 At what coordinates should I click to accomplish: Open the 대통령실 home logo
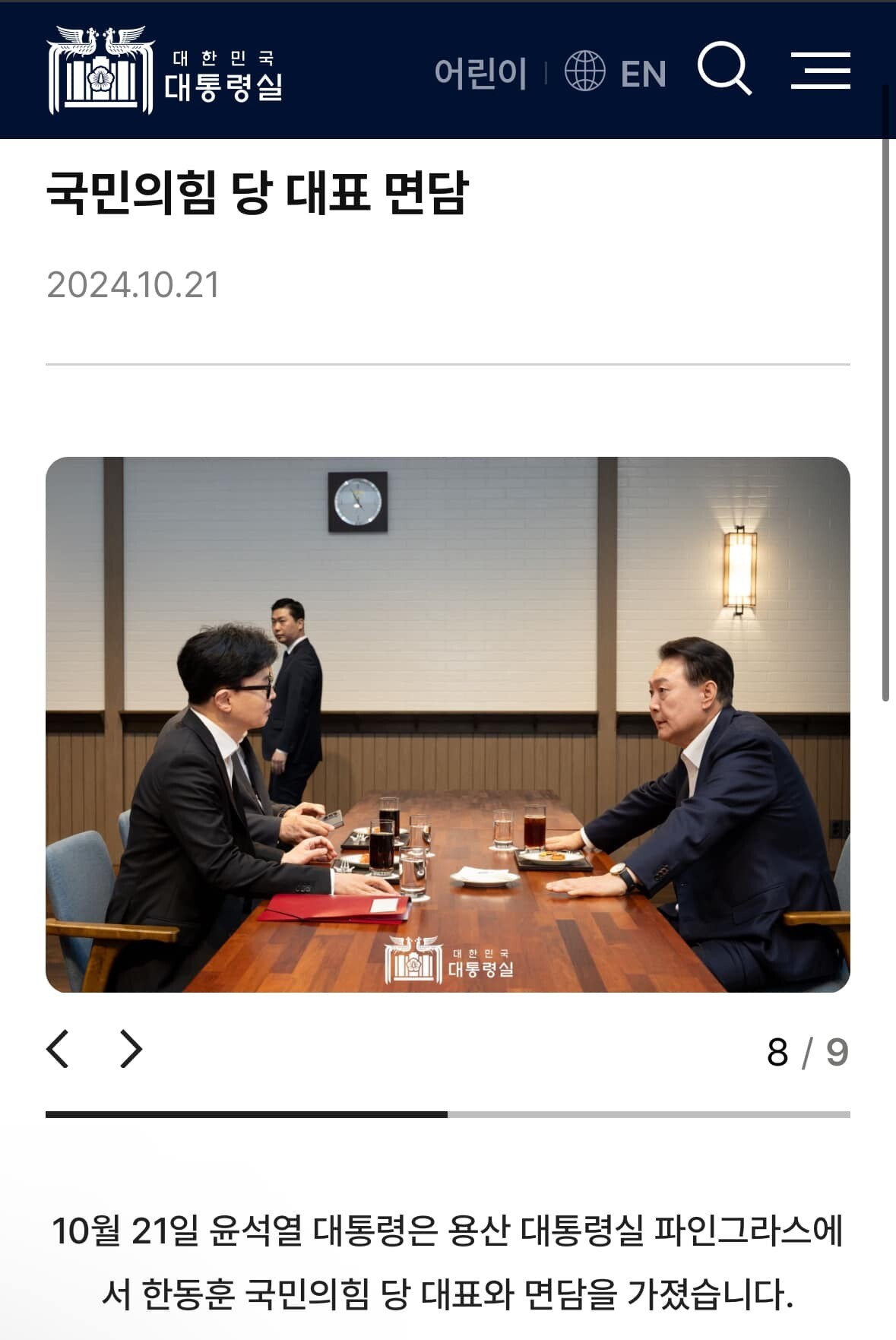165,71
